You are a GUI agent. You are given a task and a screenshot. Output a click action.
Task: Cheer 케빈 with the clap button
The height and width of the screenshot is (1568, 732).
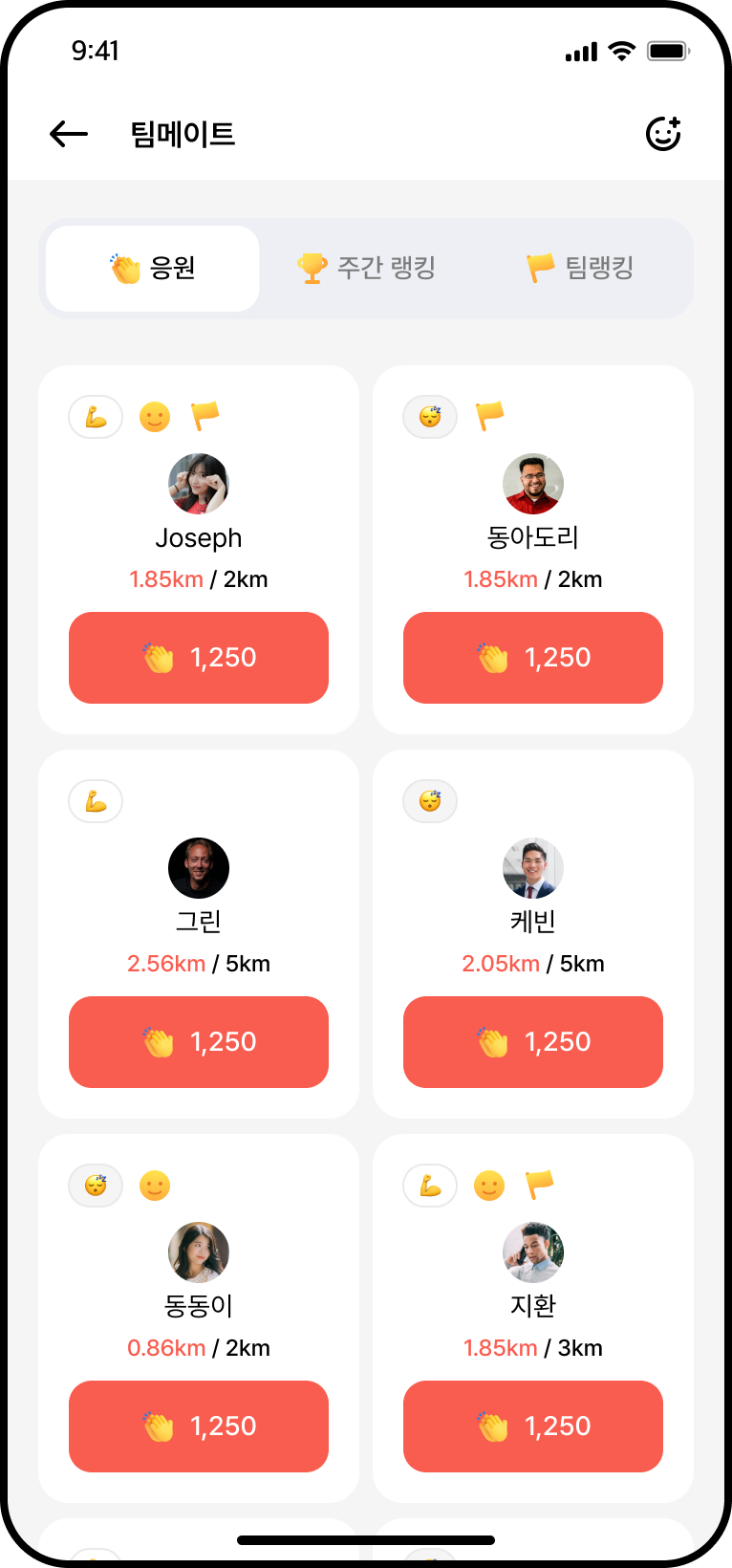533,1042
